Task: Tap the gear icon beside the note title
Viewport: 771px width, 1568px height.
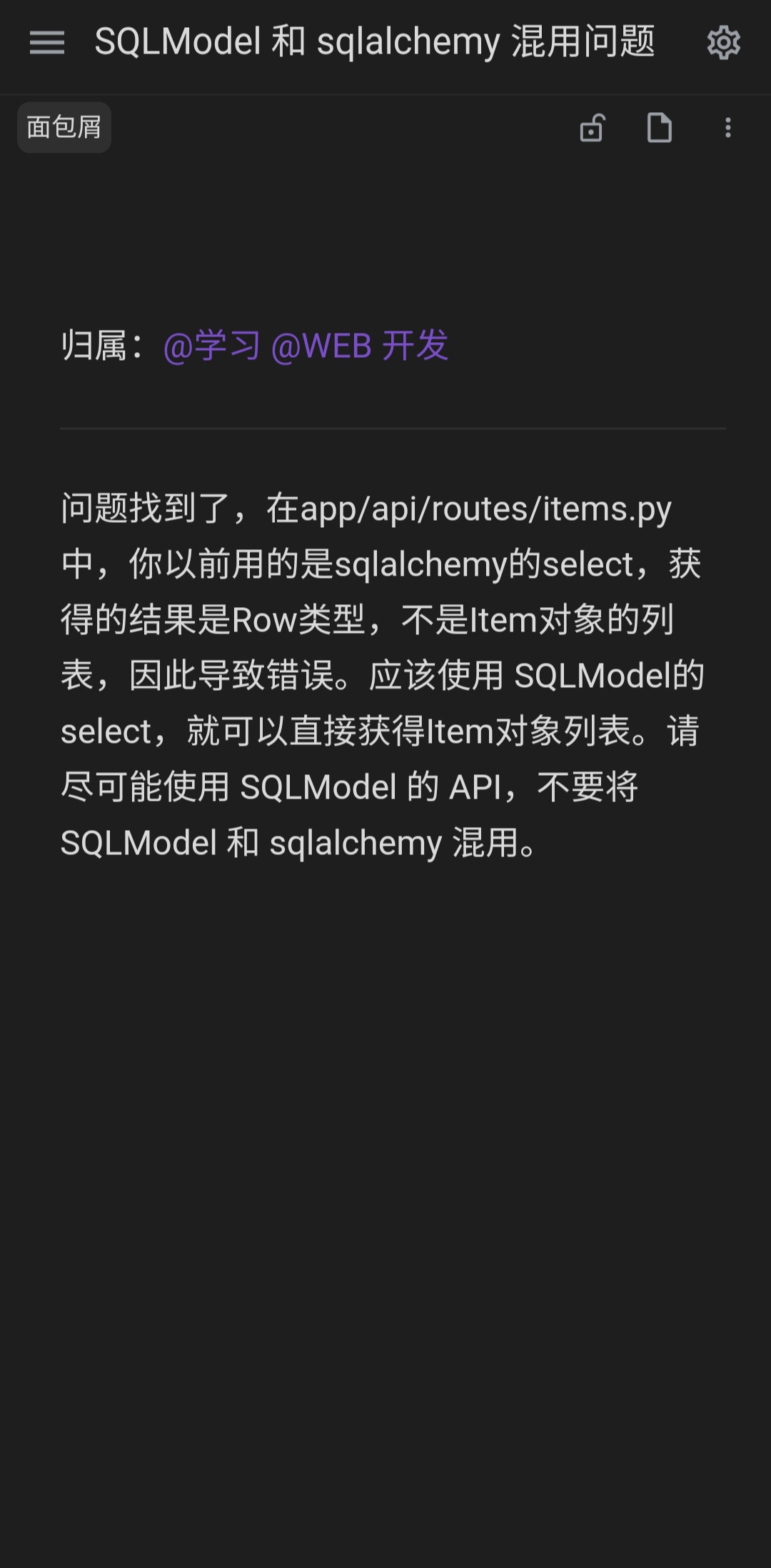Action: tap(724, 43)
